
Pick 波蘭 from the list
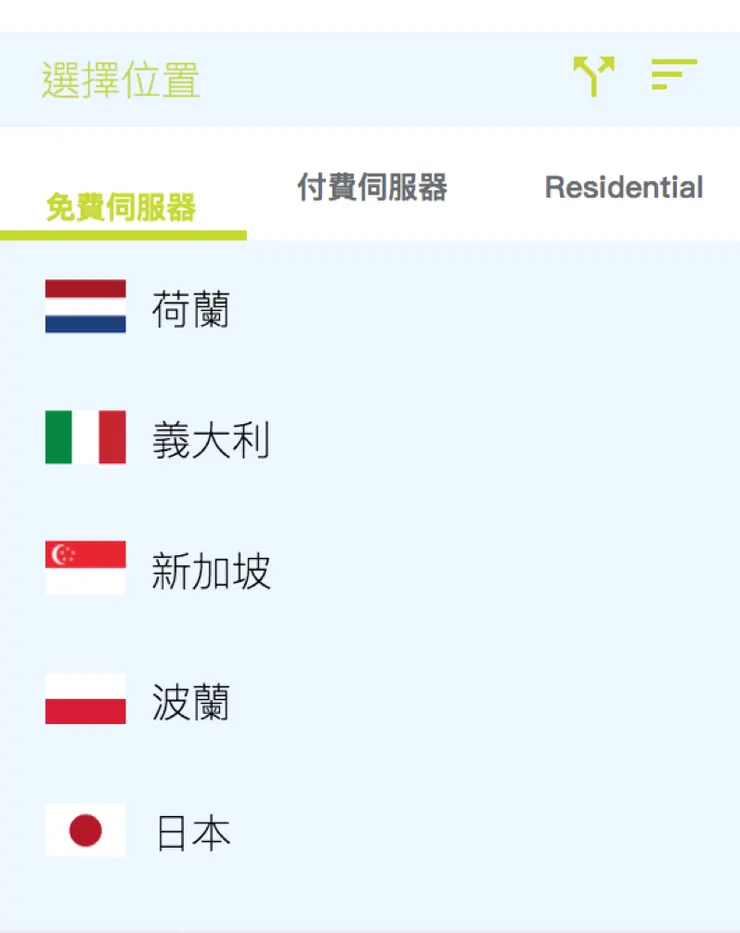(192, 703)
